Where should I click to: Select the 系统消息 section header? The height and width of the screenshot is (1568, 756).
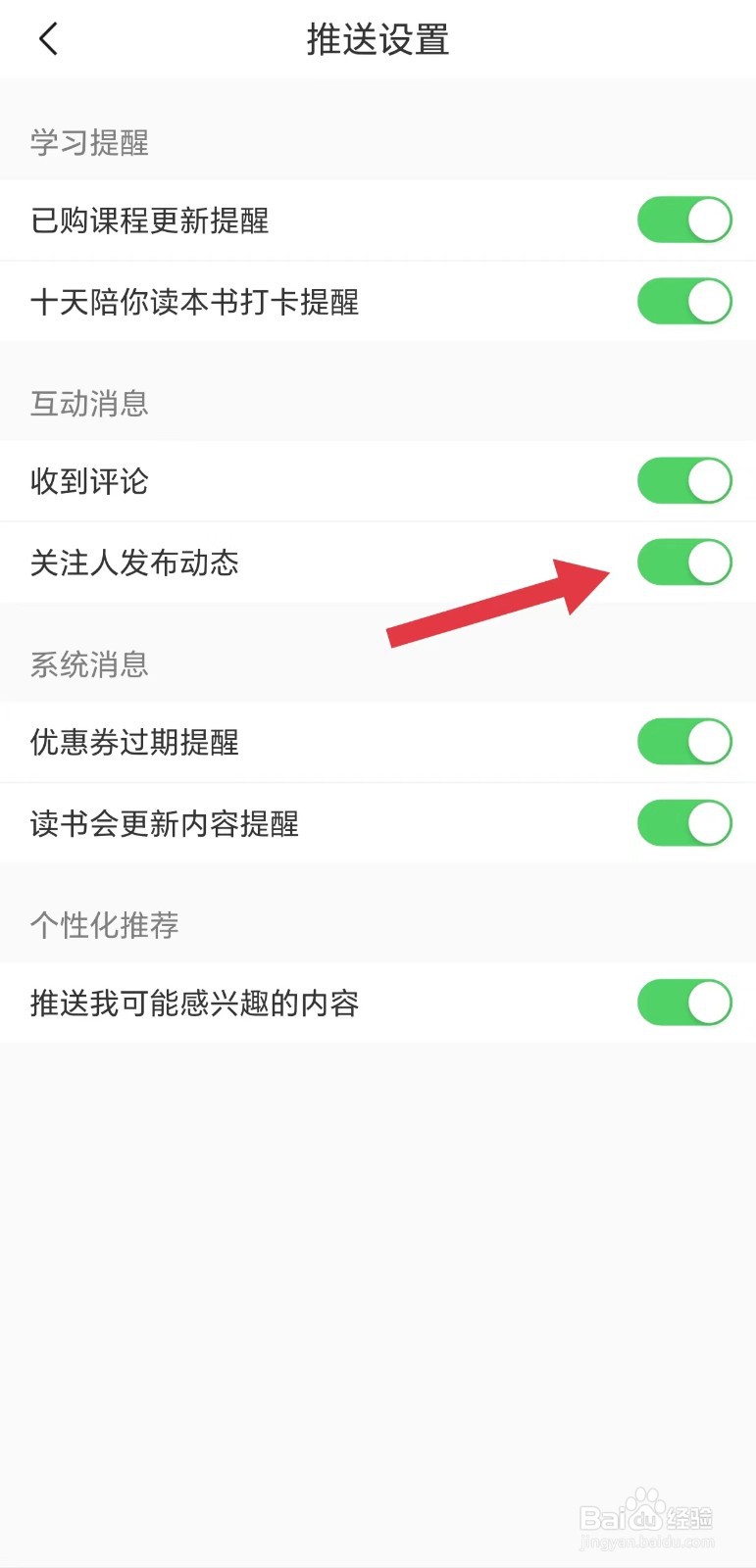point(88,665)
